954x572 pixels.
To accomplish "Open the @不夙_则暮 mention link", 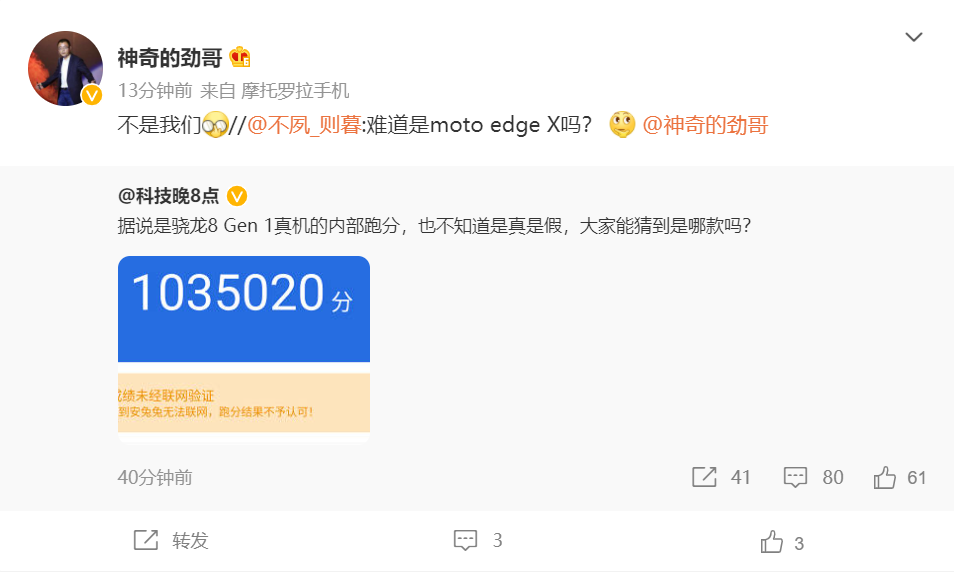I will (303, 125).
